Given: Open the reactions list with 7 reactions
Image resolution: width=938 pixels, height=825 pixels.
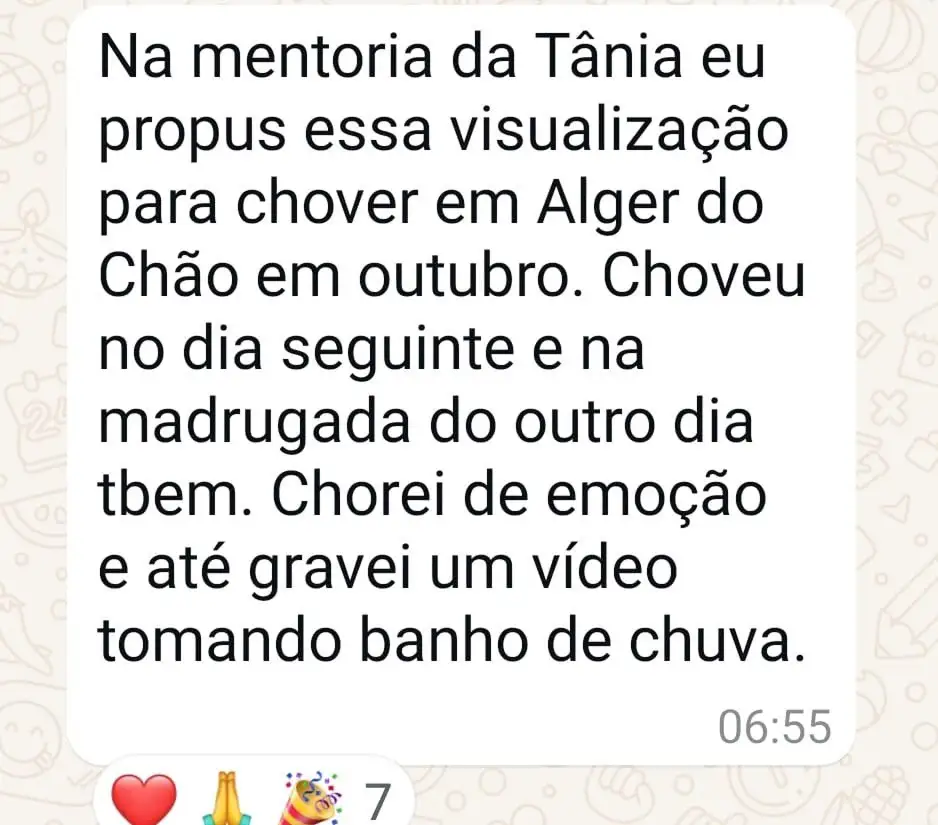Looking at the screenshot, I should [x=250, y=798].
